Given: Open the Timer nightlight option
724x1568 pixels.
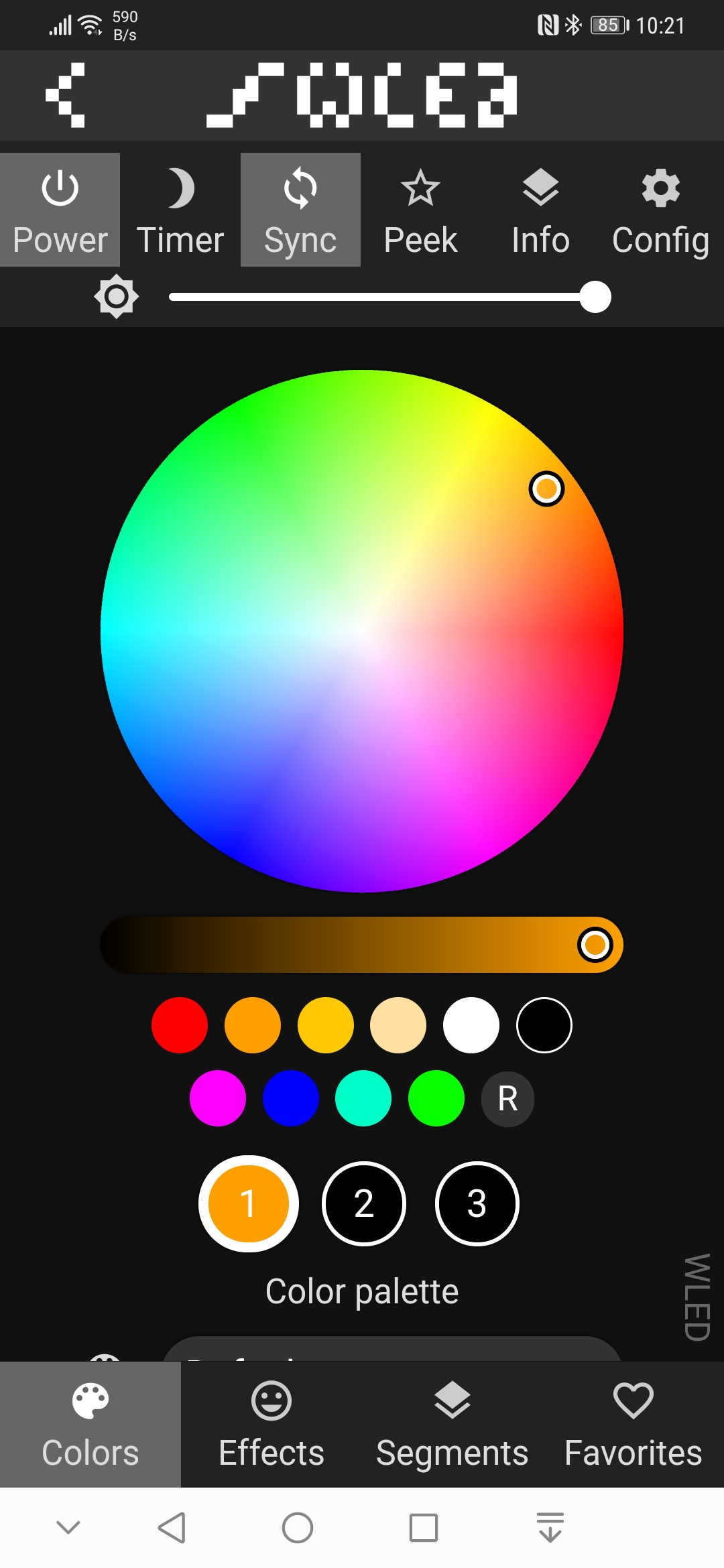Looking at the screenshot, I should (x=180, y=210).
